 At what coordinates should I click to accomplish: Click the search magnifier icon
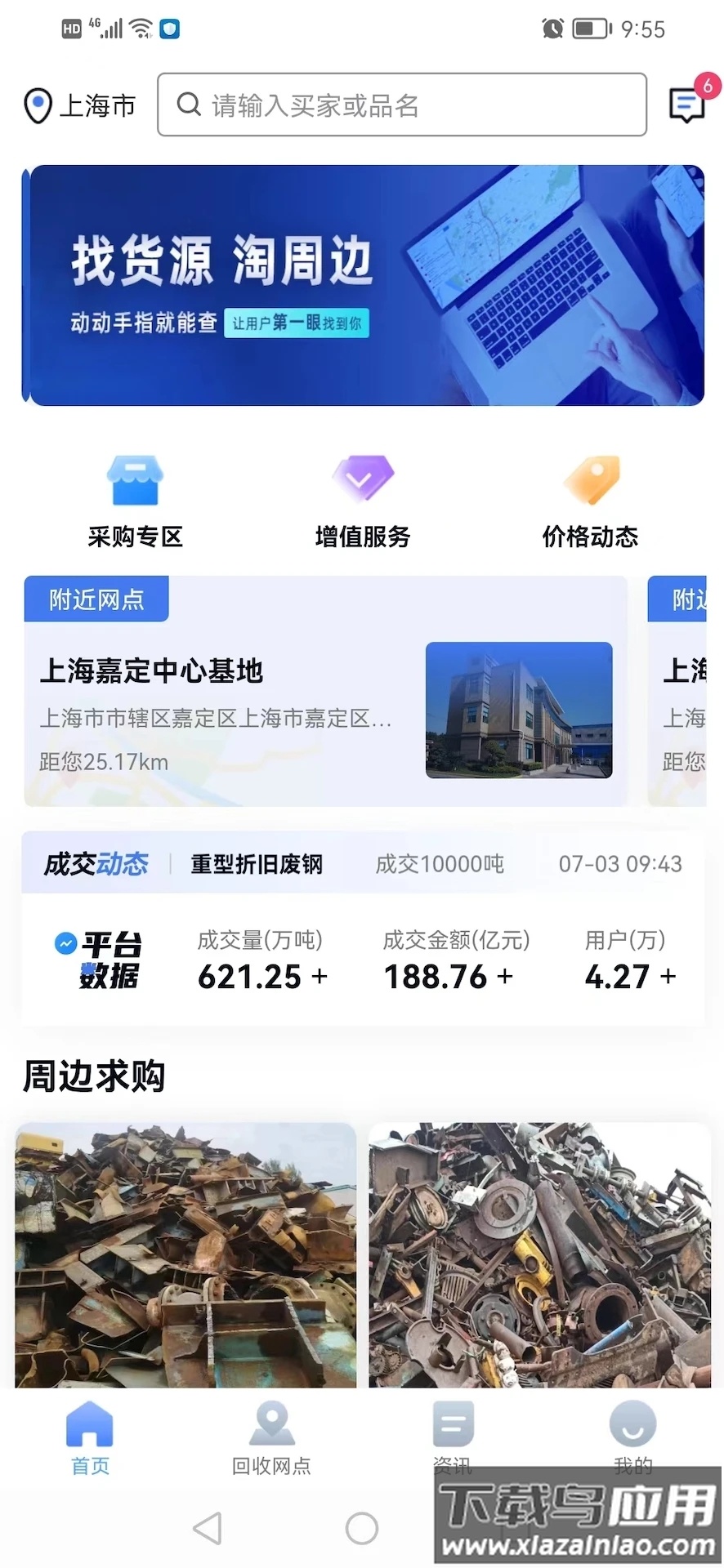tap(189, 105)
